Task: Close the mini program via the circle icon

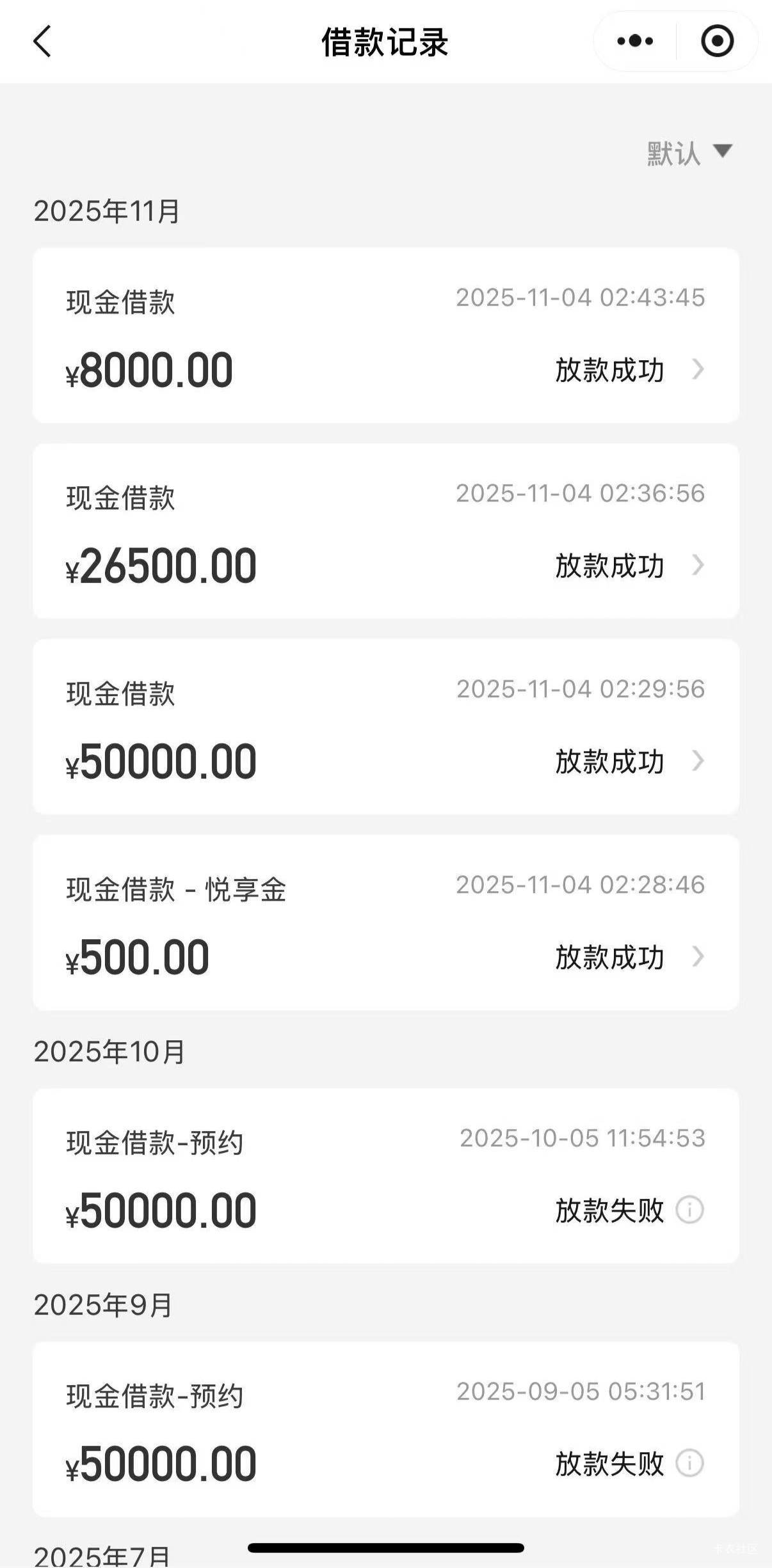Action: (x=717, y=42)
